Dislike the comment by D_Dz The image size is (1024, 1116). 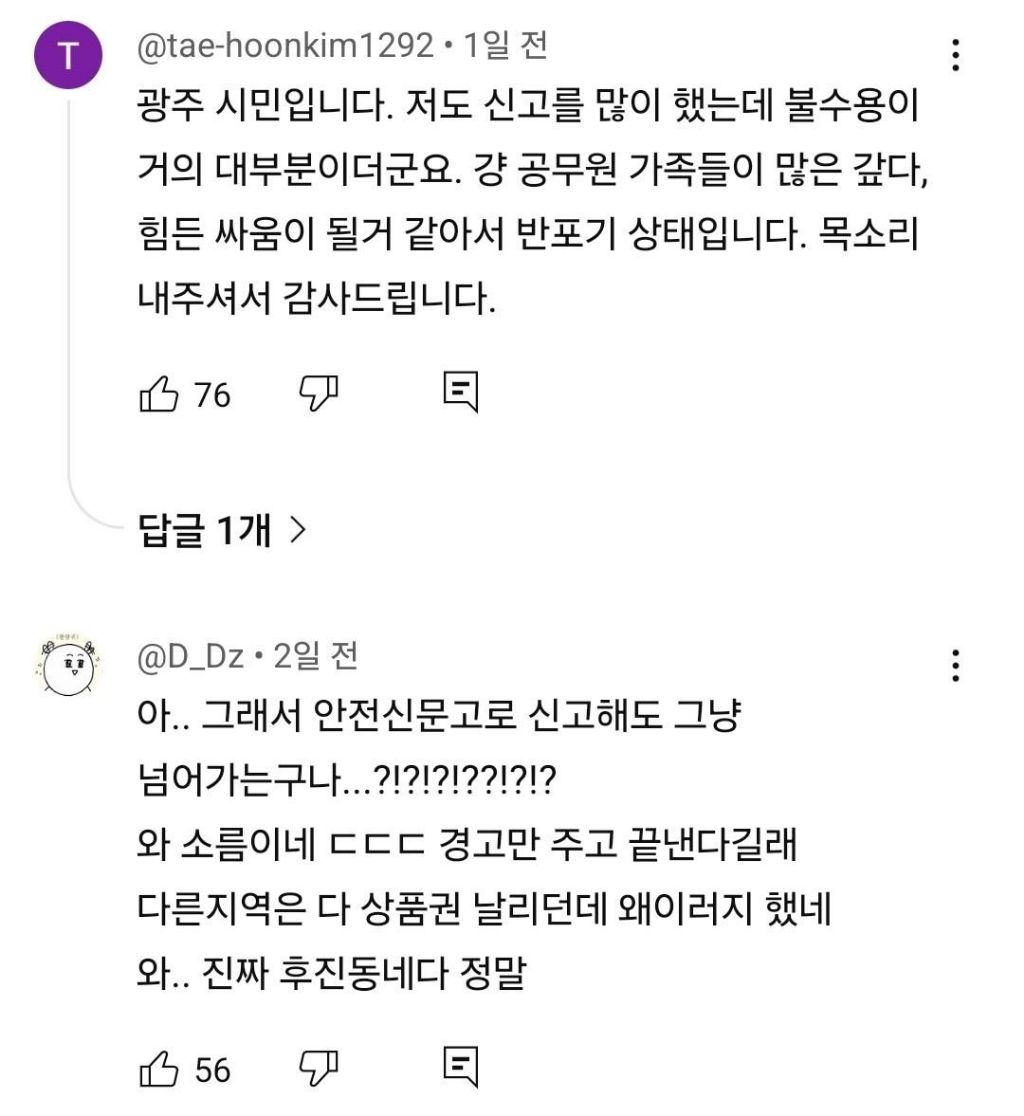point(318,1069)
